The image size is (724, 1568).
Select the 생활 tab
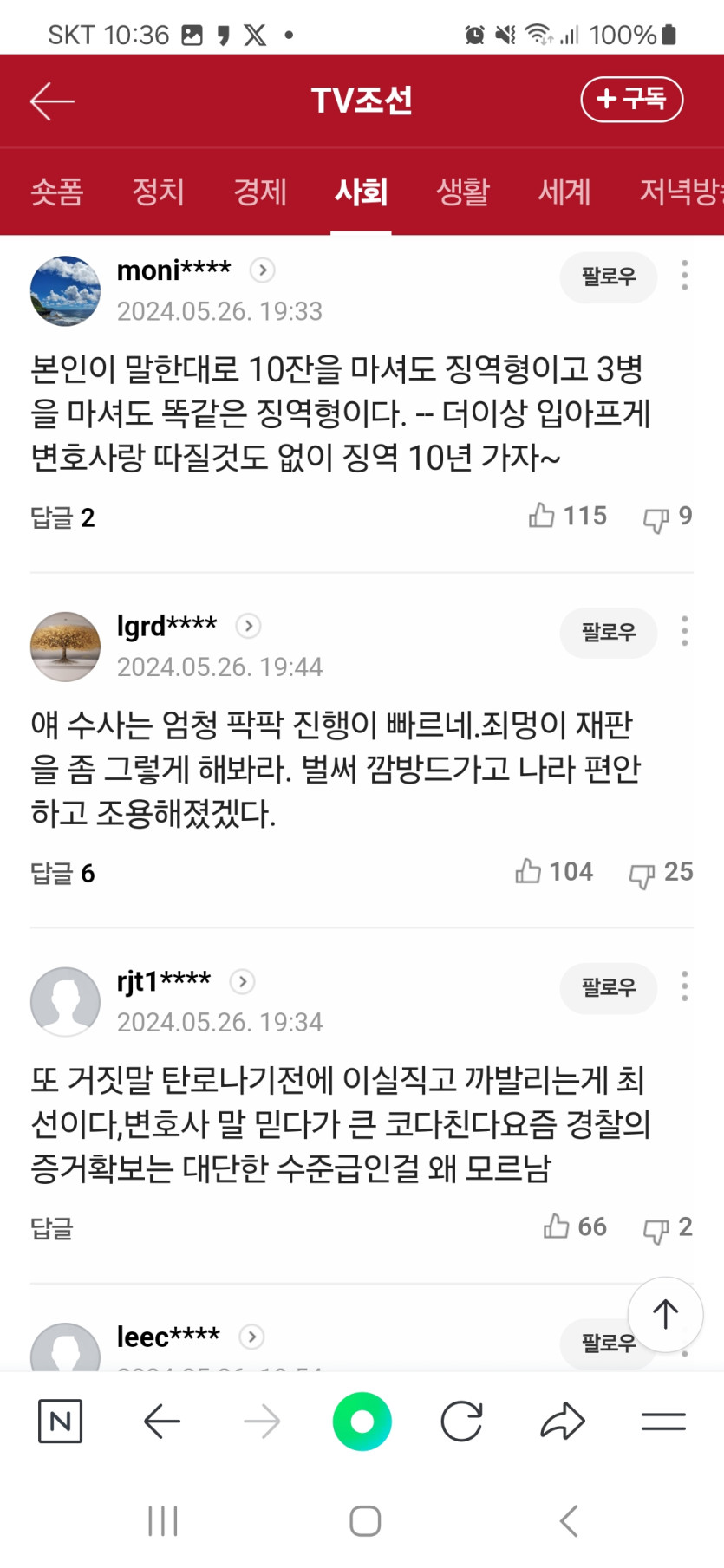tap(462, 192)
